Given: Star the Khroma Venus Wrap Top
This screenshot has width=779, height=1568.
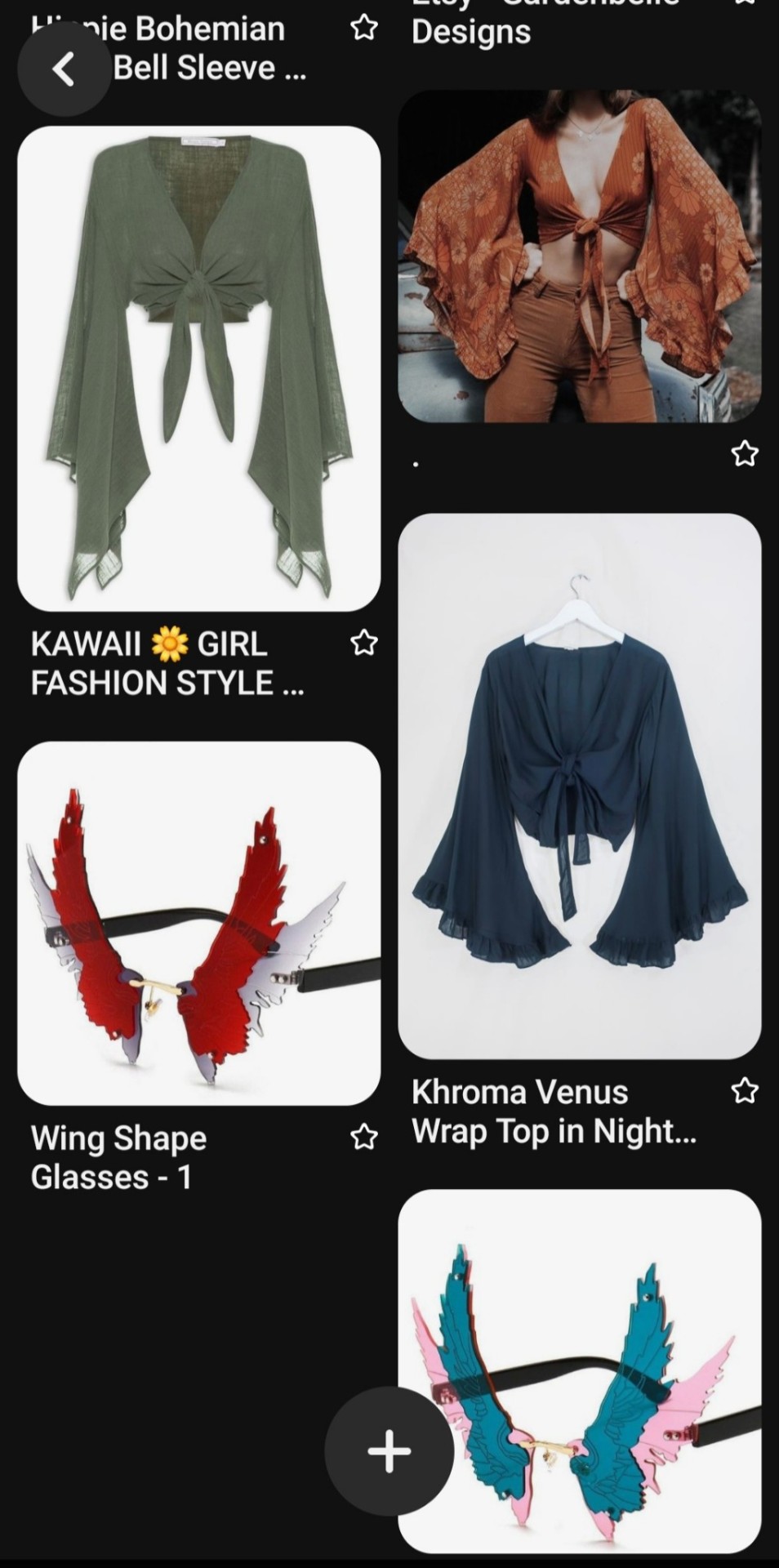Looking at the screenshot, I should point(744,1091).
